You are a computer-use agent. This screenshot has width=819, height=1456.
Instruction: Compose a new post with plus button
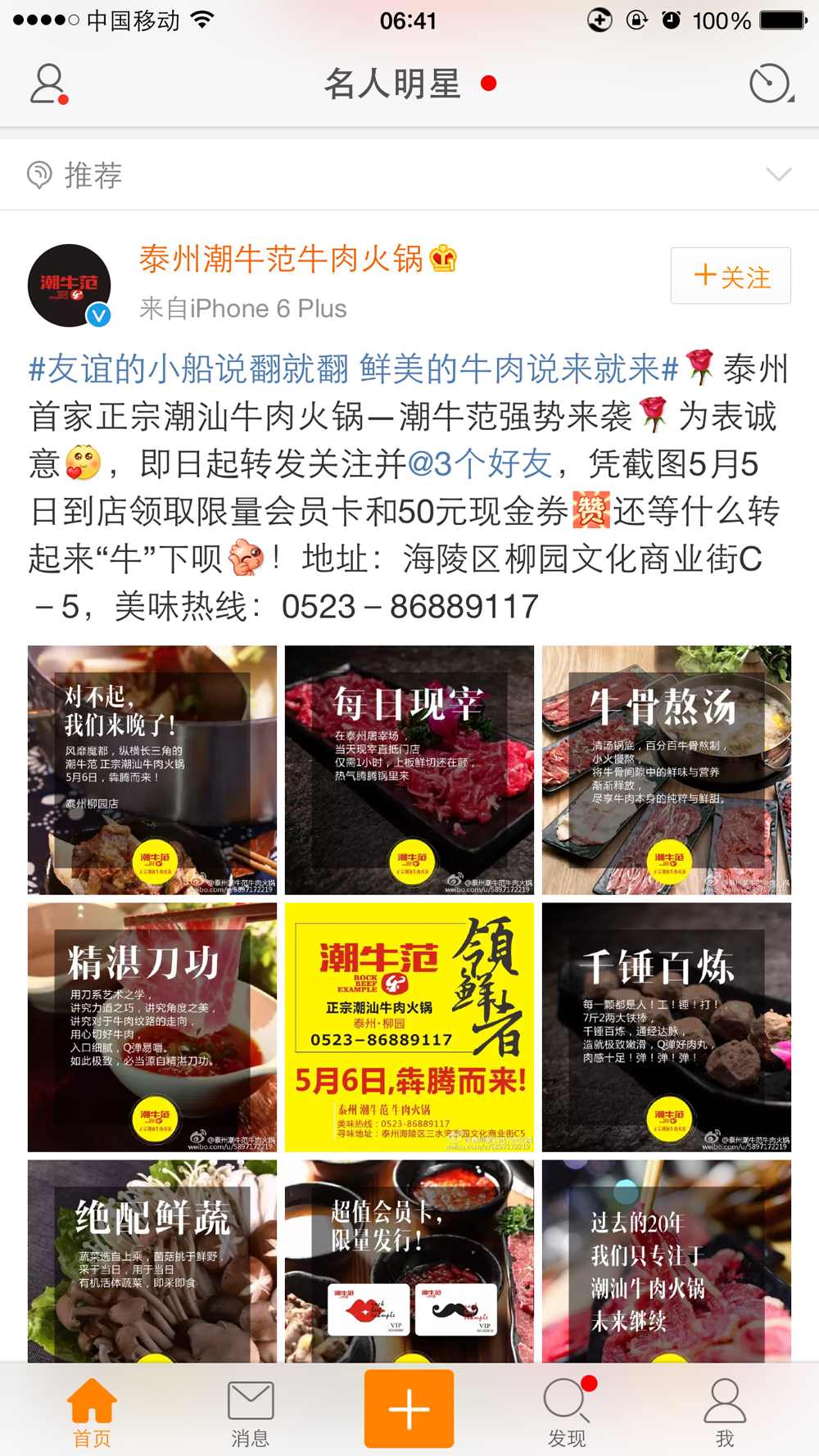point(409,1409)
